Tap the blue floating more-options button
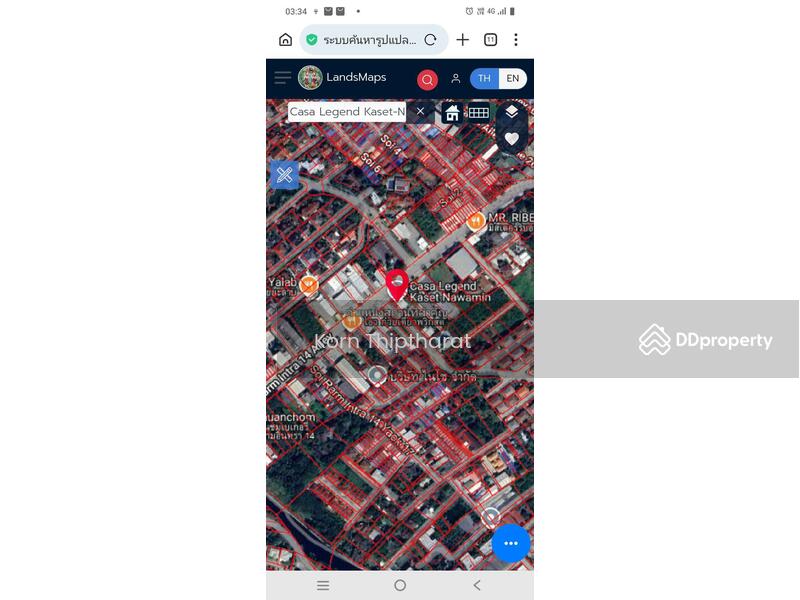This screenshot has height=600, width=800. (x=510, y=543)
